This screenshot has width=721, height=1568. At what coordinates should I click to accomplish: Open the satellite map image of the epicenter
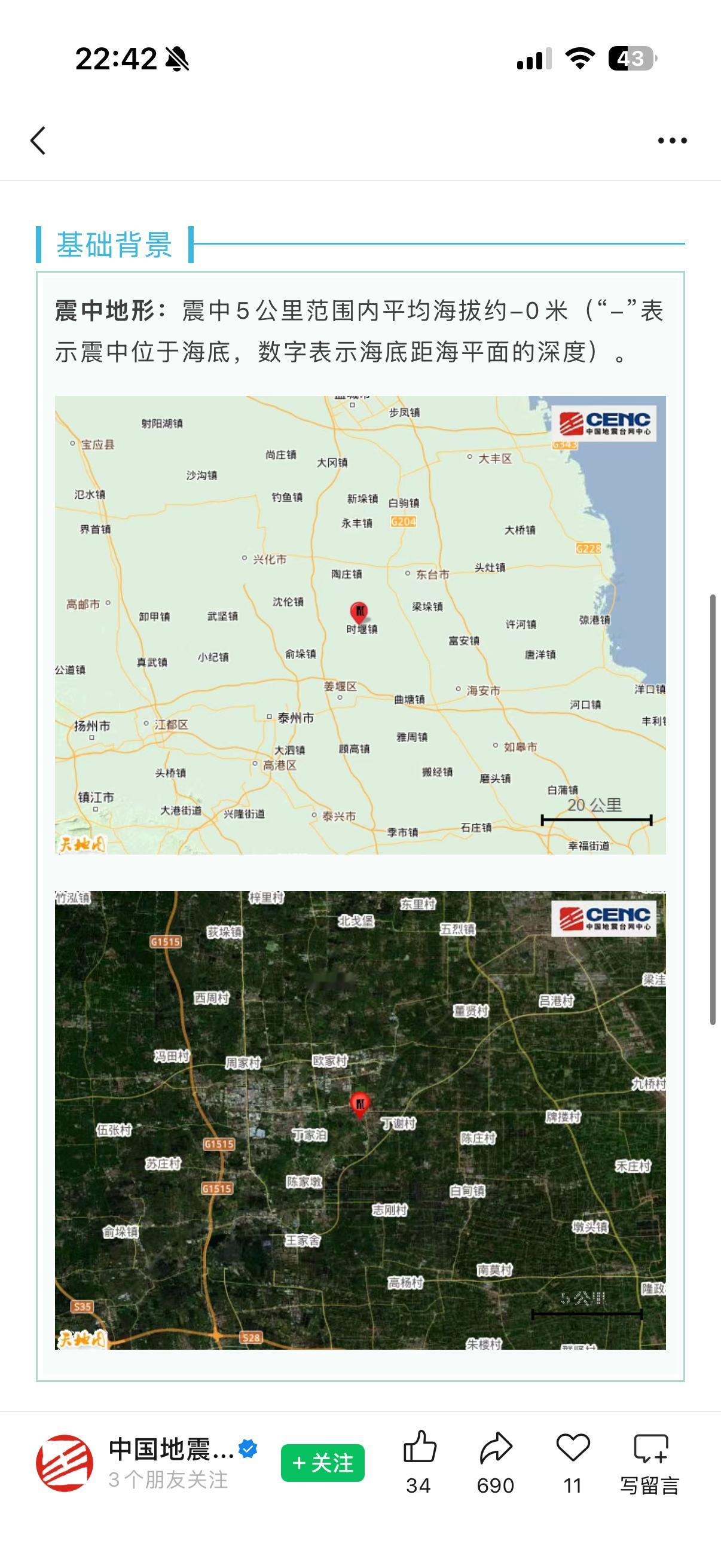pos(360,1120)
